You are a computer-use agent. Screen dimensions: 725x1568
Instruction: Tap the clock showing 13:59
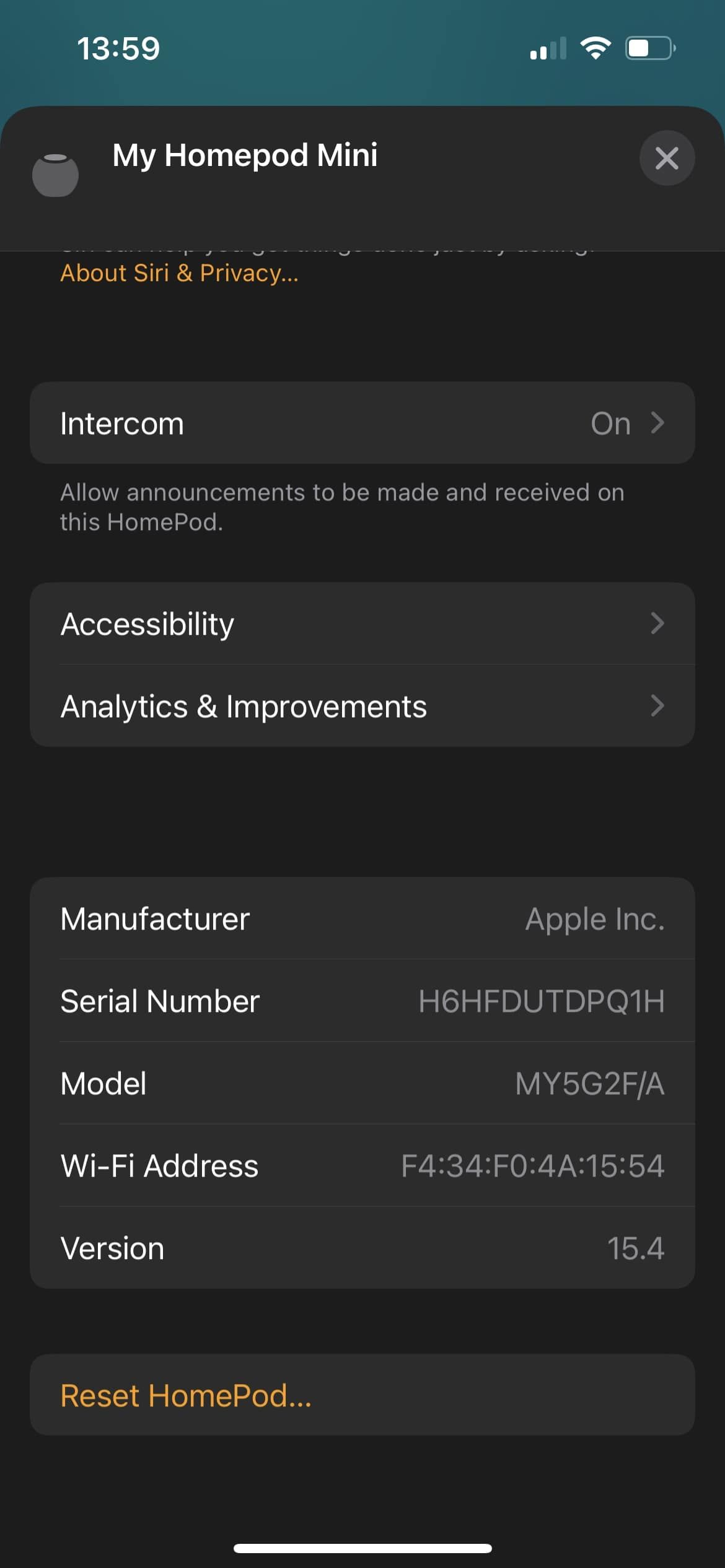coord(119,48)
